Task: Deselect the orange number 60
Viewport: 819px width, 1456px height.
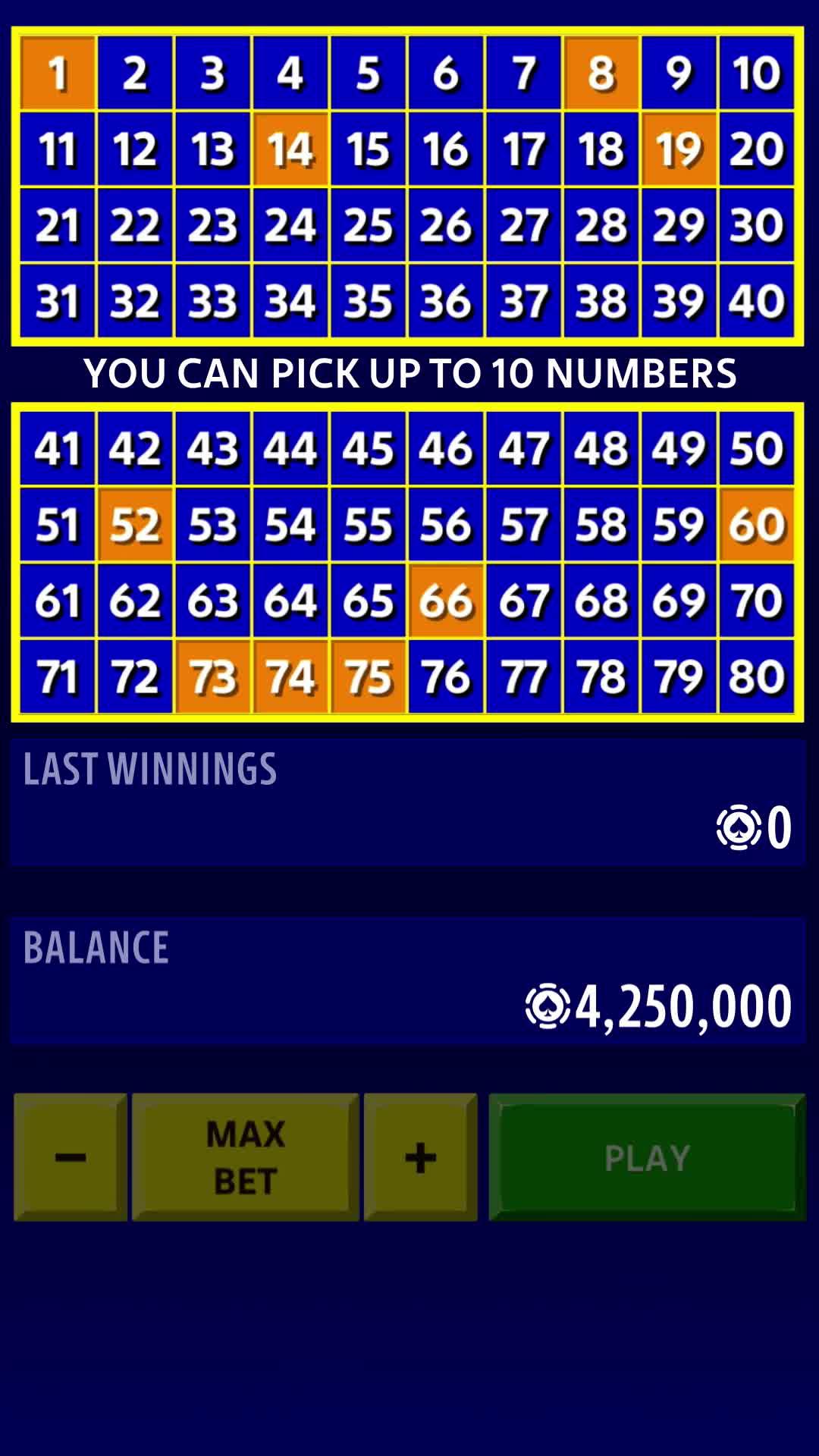Action: tap(756, 524)
